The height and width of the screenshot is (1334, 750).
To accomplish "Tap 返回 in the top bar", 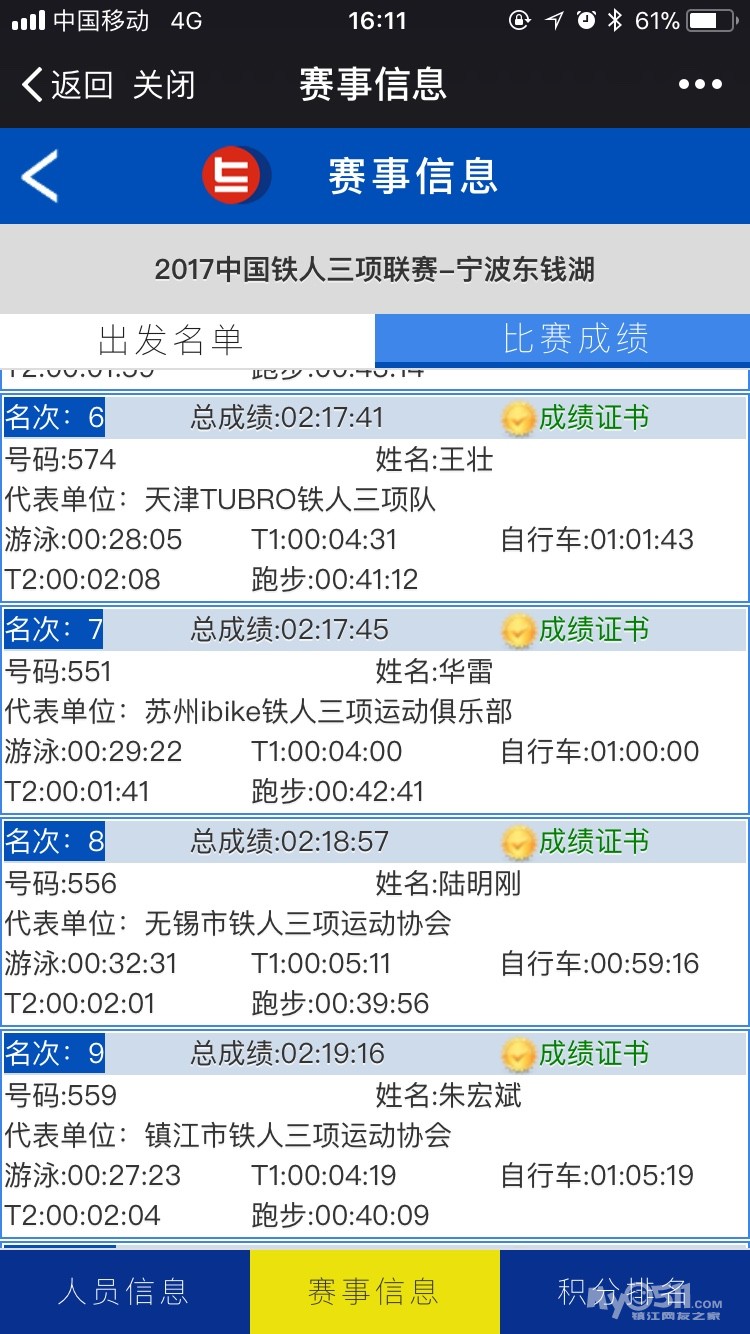I will click(66, 84).
